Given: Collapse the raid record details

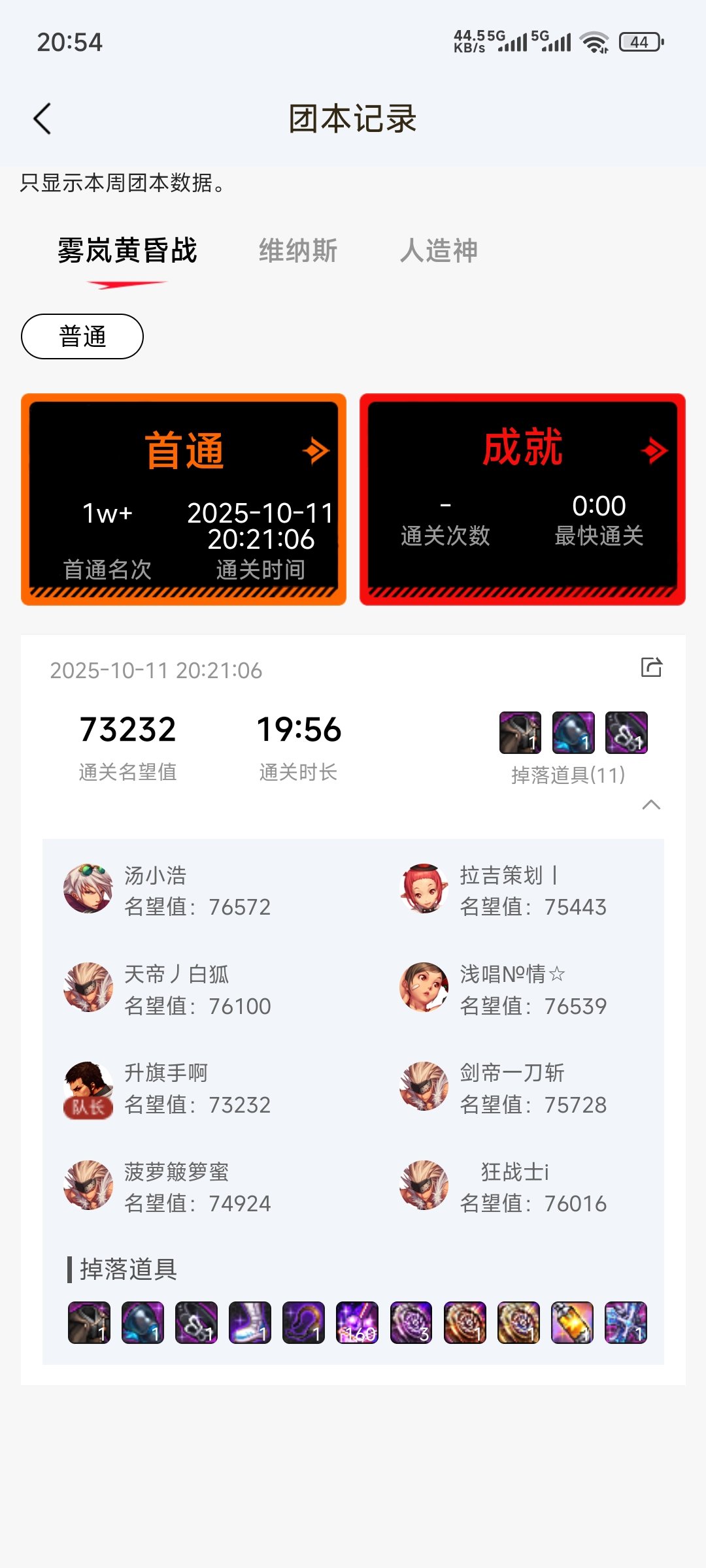Looking at the screenshot, I should [x=651, y=805].
